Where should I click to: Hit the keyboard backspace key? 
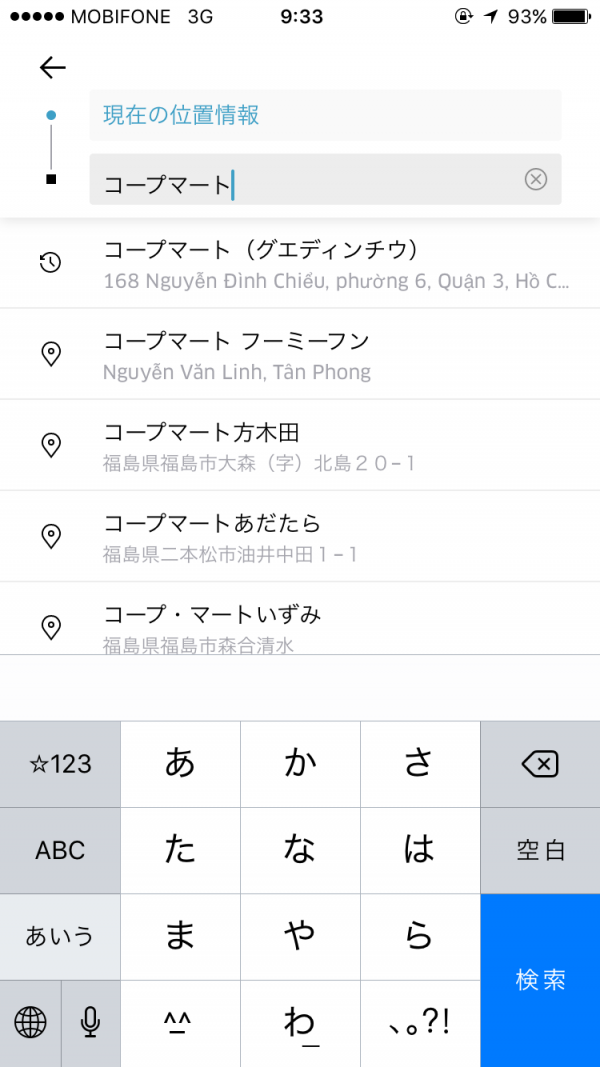click(x=540, y=765)
